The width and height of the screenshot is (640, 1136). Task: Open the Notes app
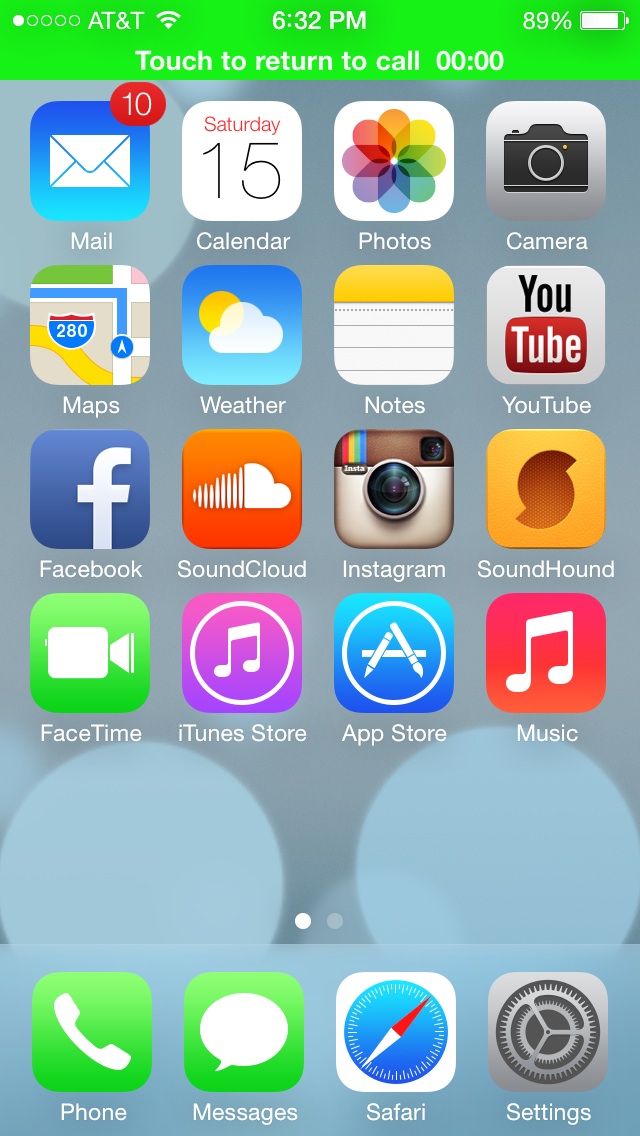point(394,325)
